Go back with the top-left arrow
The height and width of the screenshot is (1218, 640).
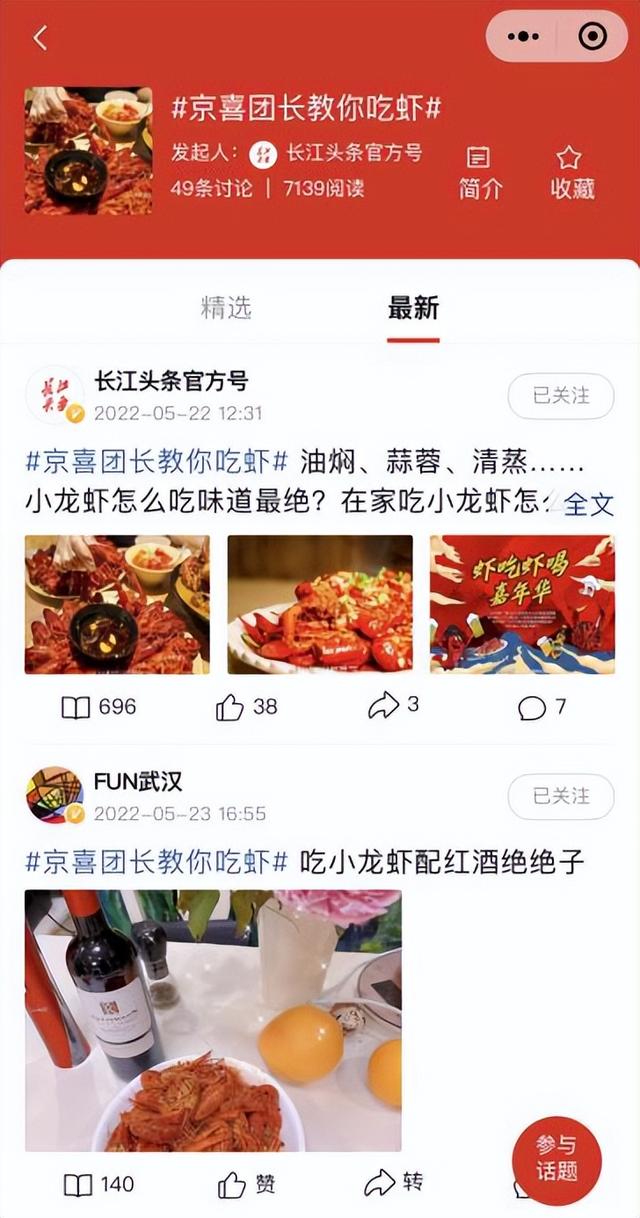pos(40,38)
